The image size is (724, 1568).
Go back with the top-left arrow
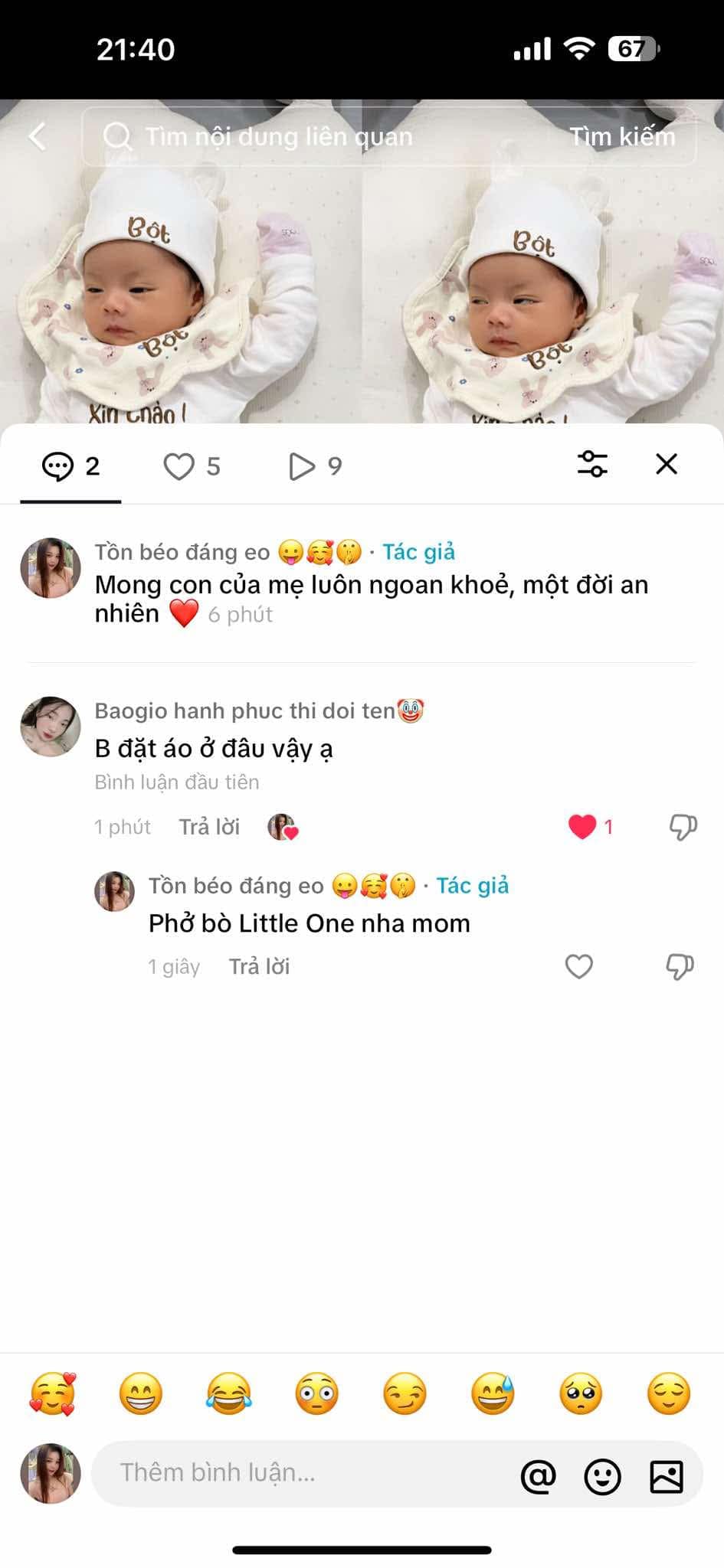(x=37, y=137)
